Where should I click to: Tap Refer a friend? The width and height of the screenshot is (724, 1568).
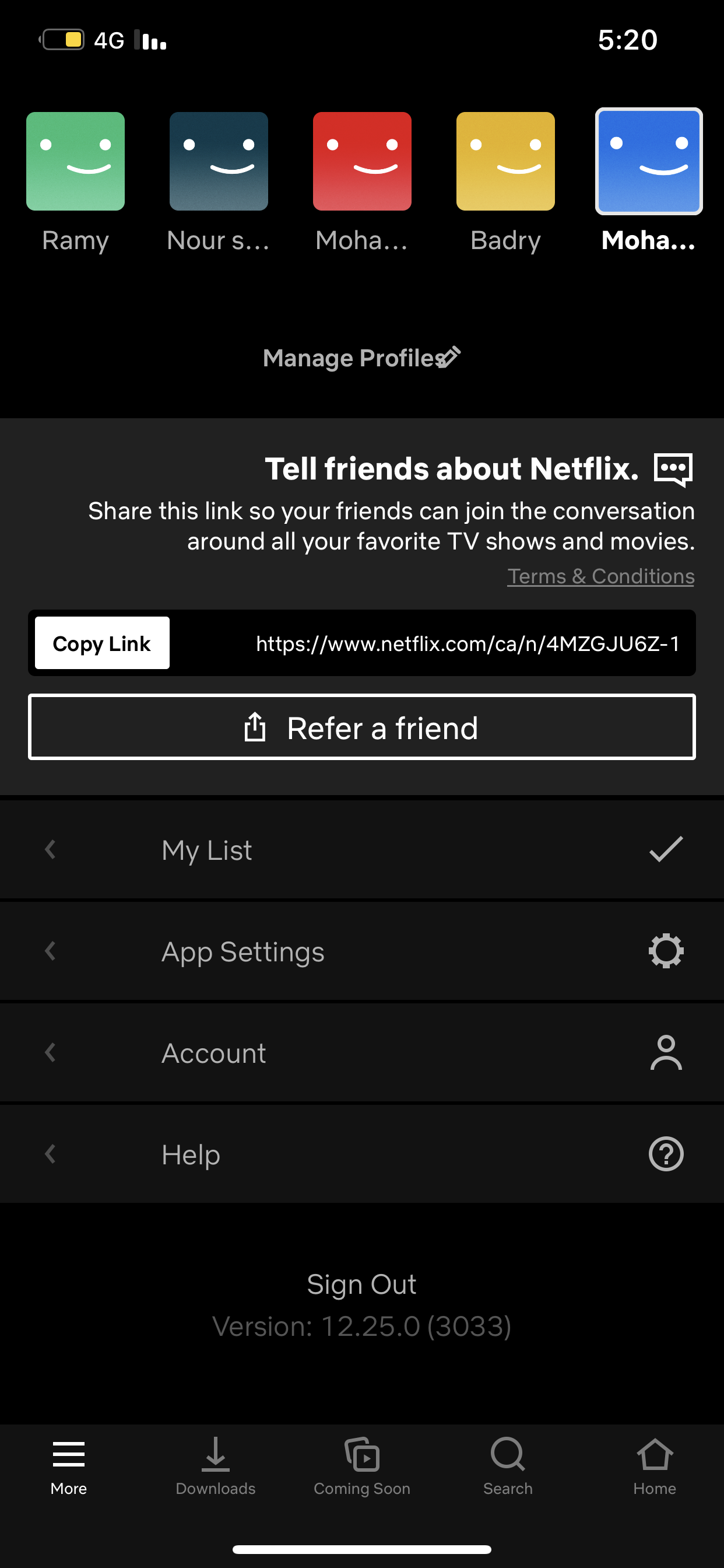coord(362,727)
